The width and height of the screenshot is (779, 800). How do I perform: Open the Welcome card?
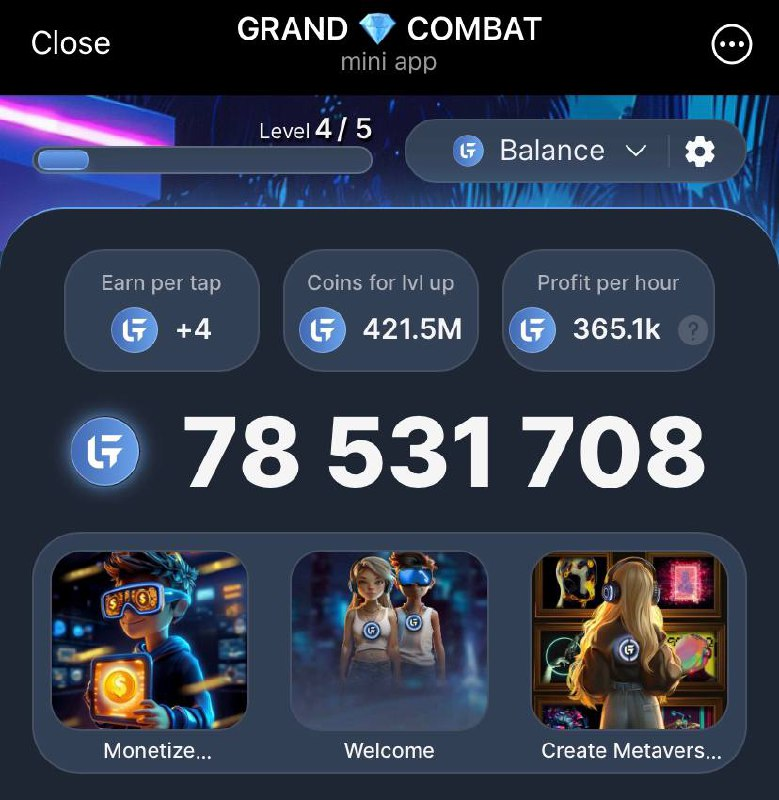(389, 640)
